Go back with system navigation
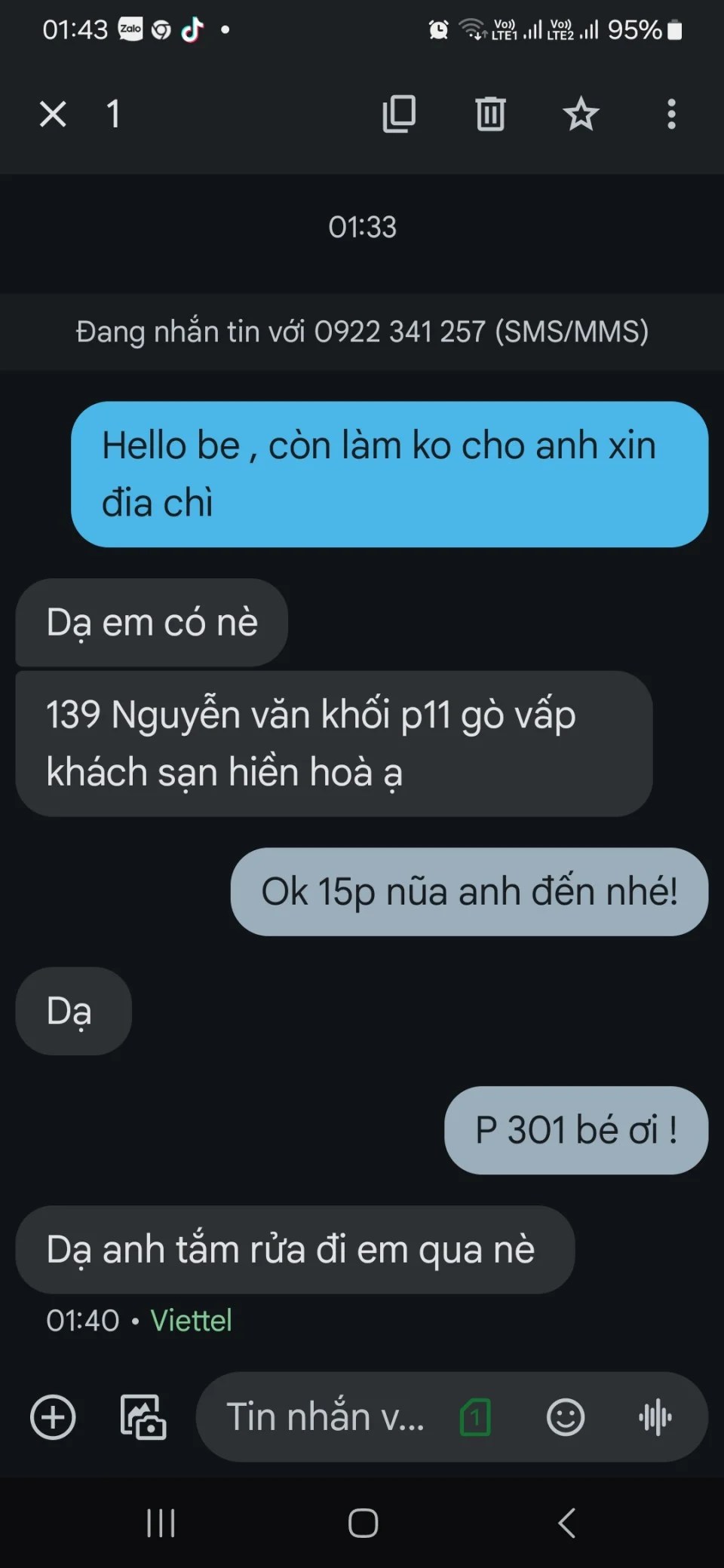The height and width of the screenshot is (1568, 724). click(567, 1523)
